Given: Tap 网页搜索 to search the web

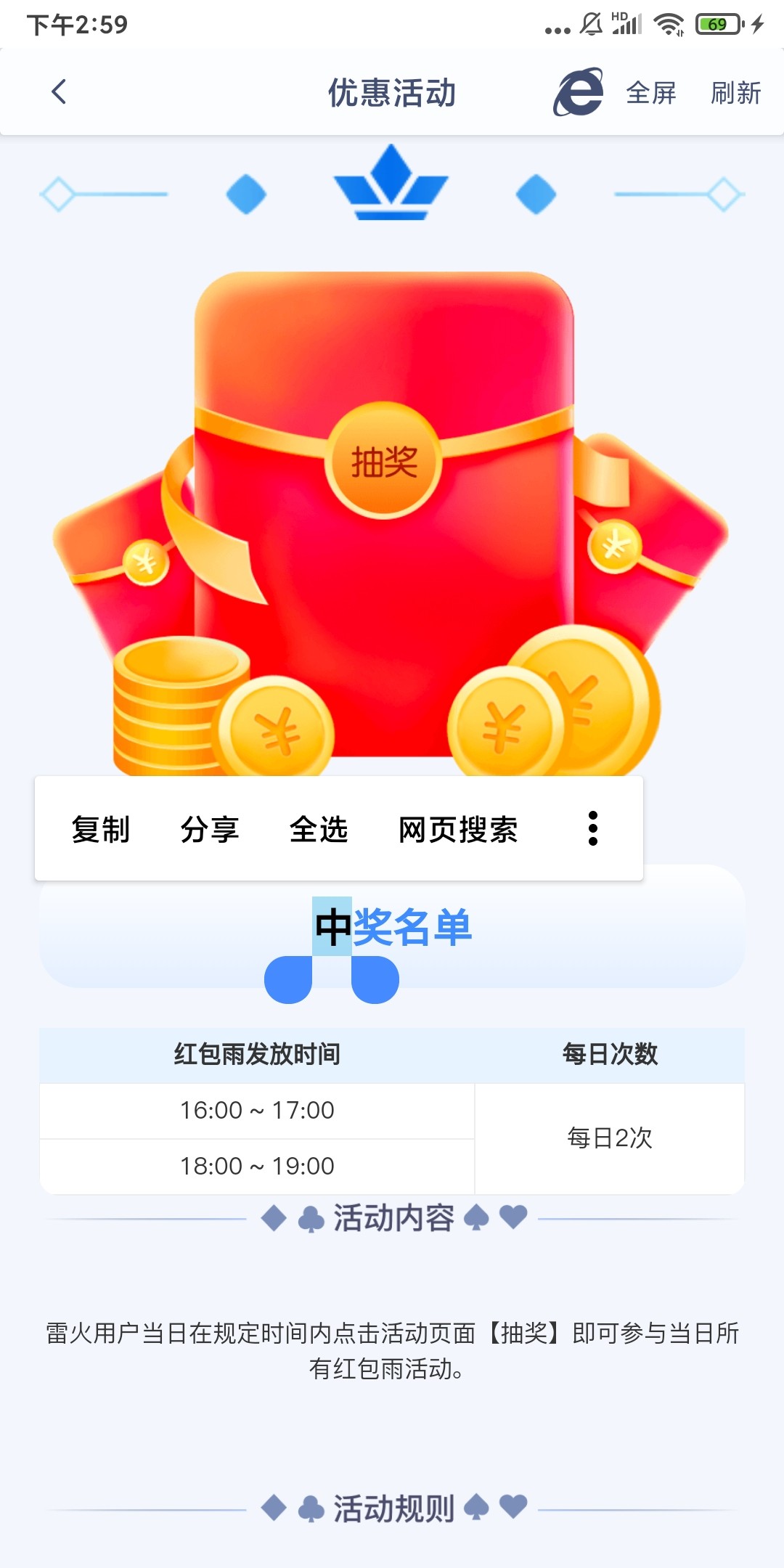Looking at the screenshot, I should point(458,829).
